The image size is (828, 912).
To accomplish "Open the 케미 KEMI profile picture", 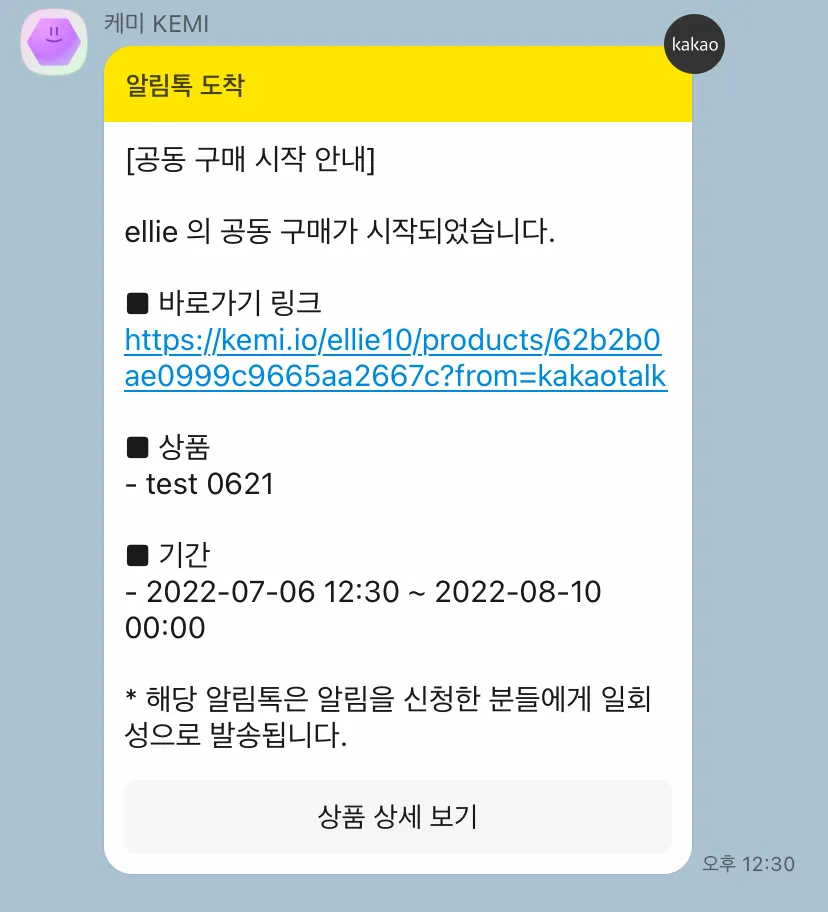I will (x=55, y=42).
